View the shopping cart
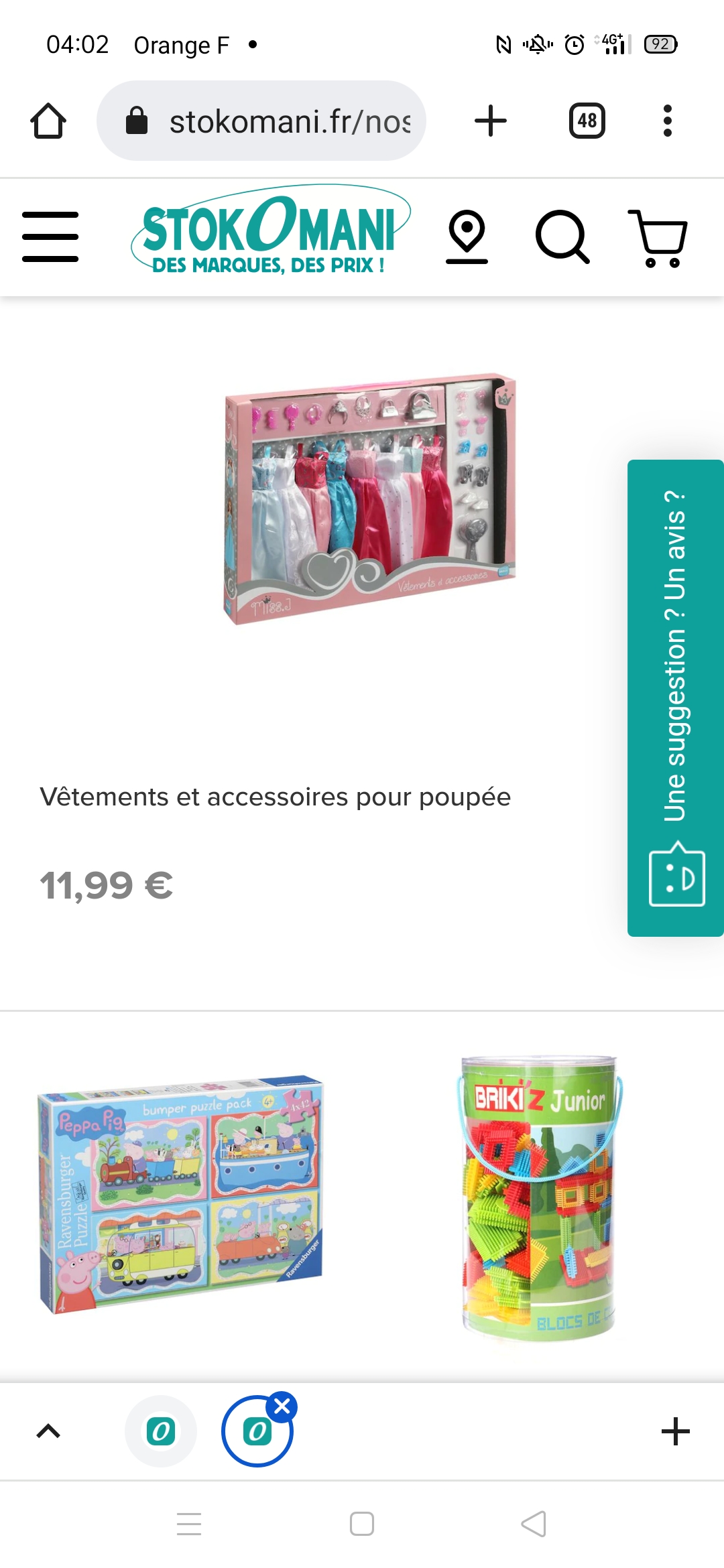This screenshot has height=1568, width=724. [658, 238]
